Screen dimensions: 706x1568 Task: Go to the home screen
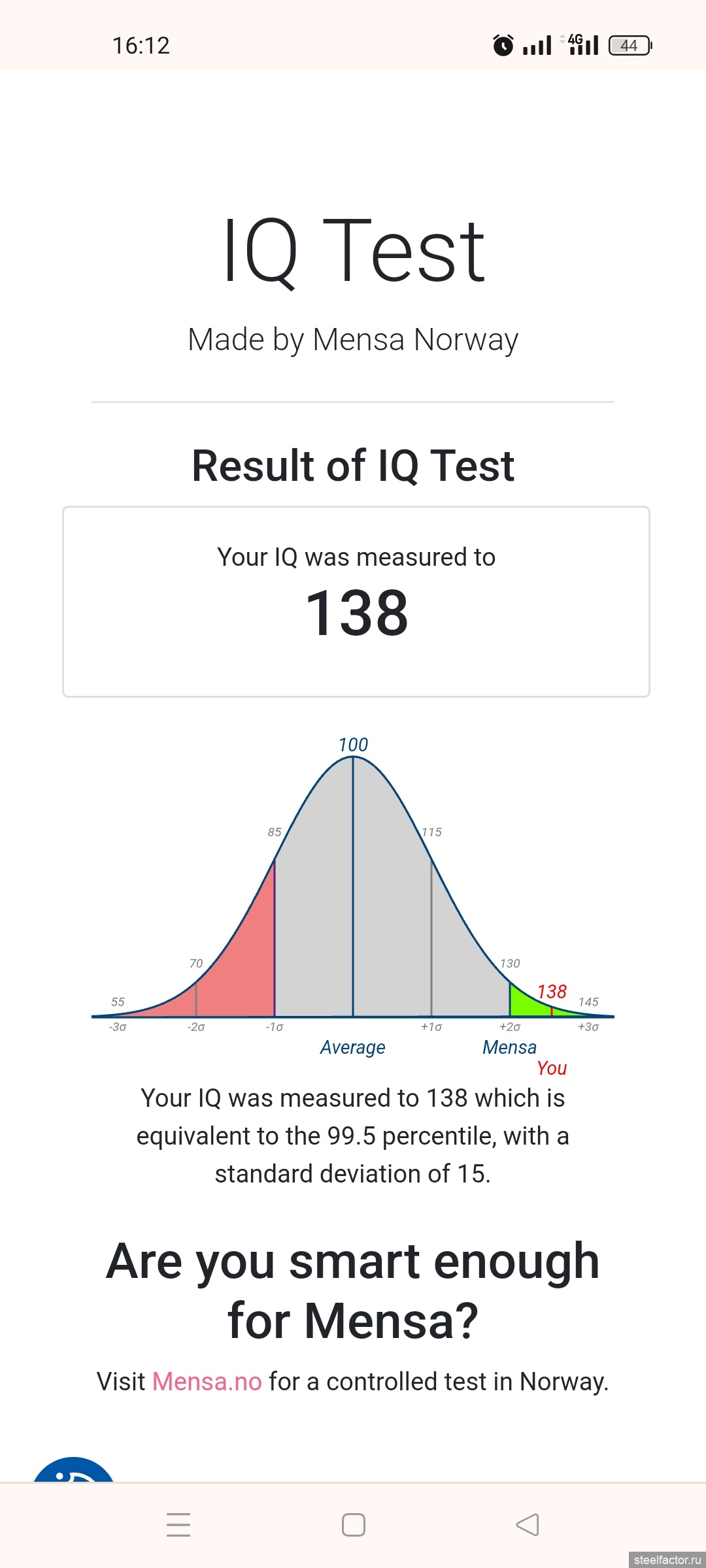pyautogui.click(x=354, y=1525)
